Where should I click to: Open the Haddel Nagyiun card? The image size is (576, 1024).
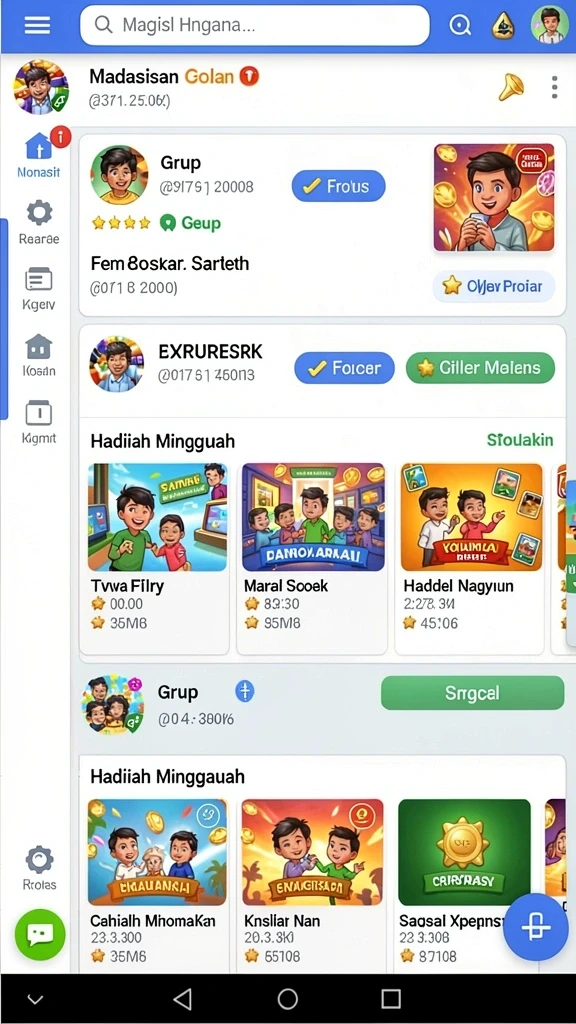click(x=470, y=557)
